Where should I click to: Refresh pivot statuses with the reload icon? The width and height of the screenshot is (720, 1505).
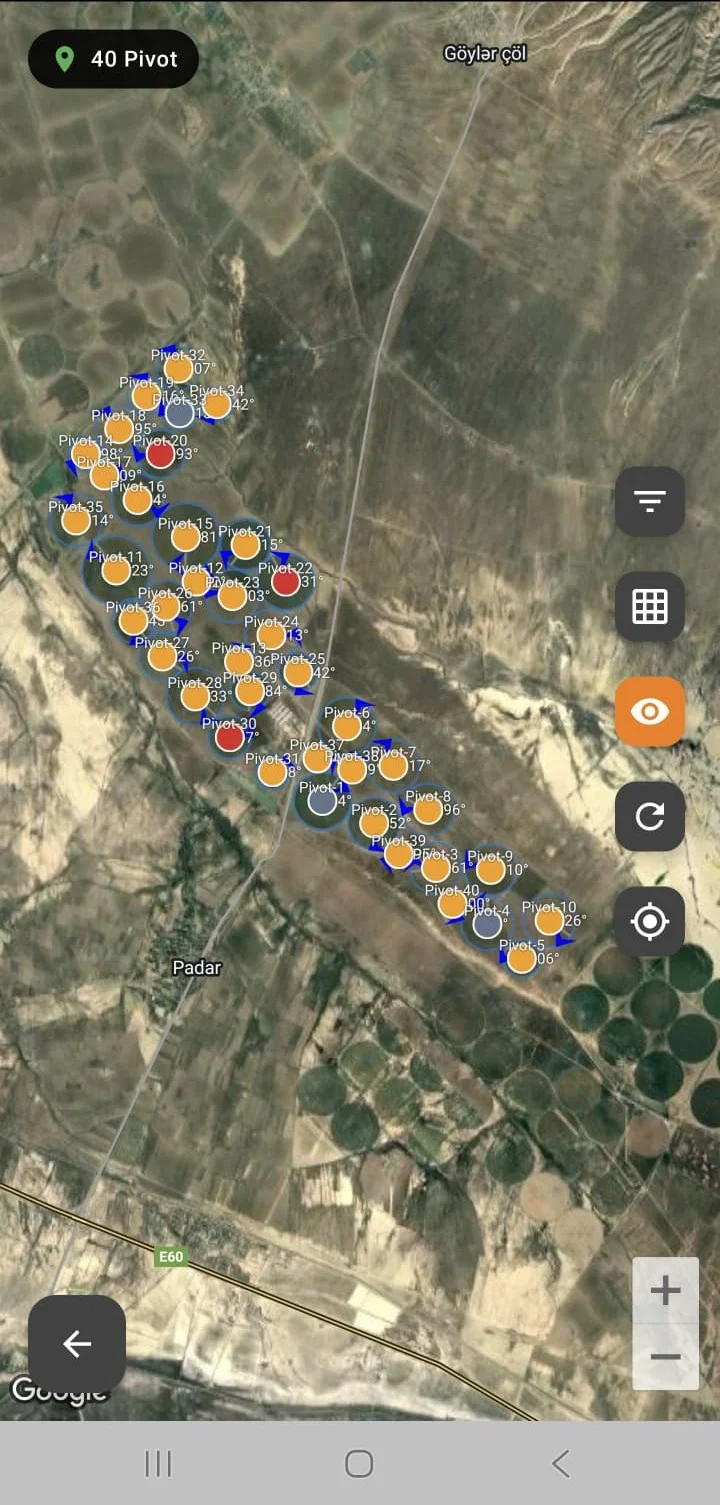click(650, 817)
